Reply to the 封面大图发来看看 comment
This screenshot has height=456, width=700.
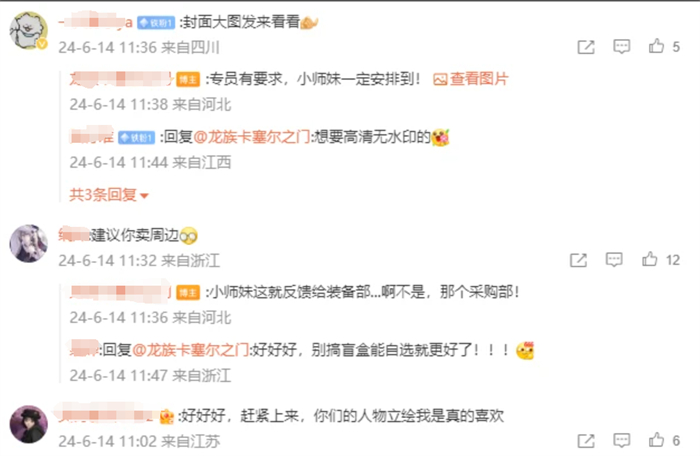[622, 46]
